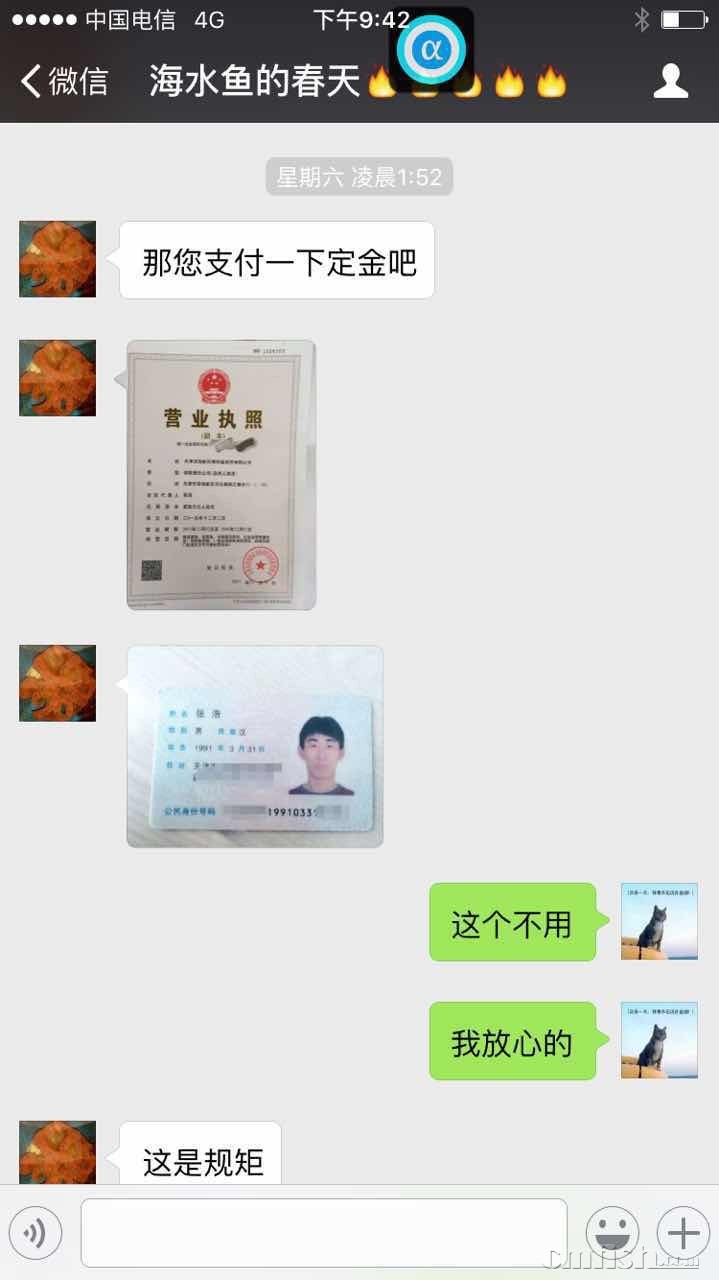This screenshot has width=719, height=1280.
Task: View the ID card photo message
Action: (255, 746)
